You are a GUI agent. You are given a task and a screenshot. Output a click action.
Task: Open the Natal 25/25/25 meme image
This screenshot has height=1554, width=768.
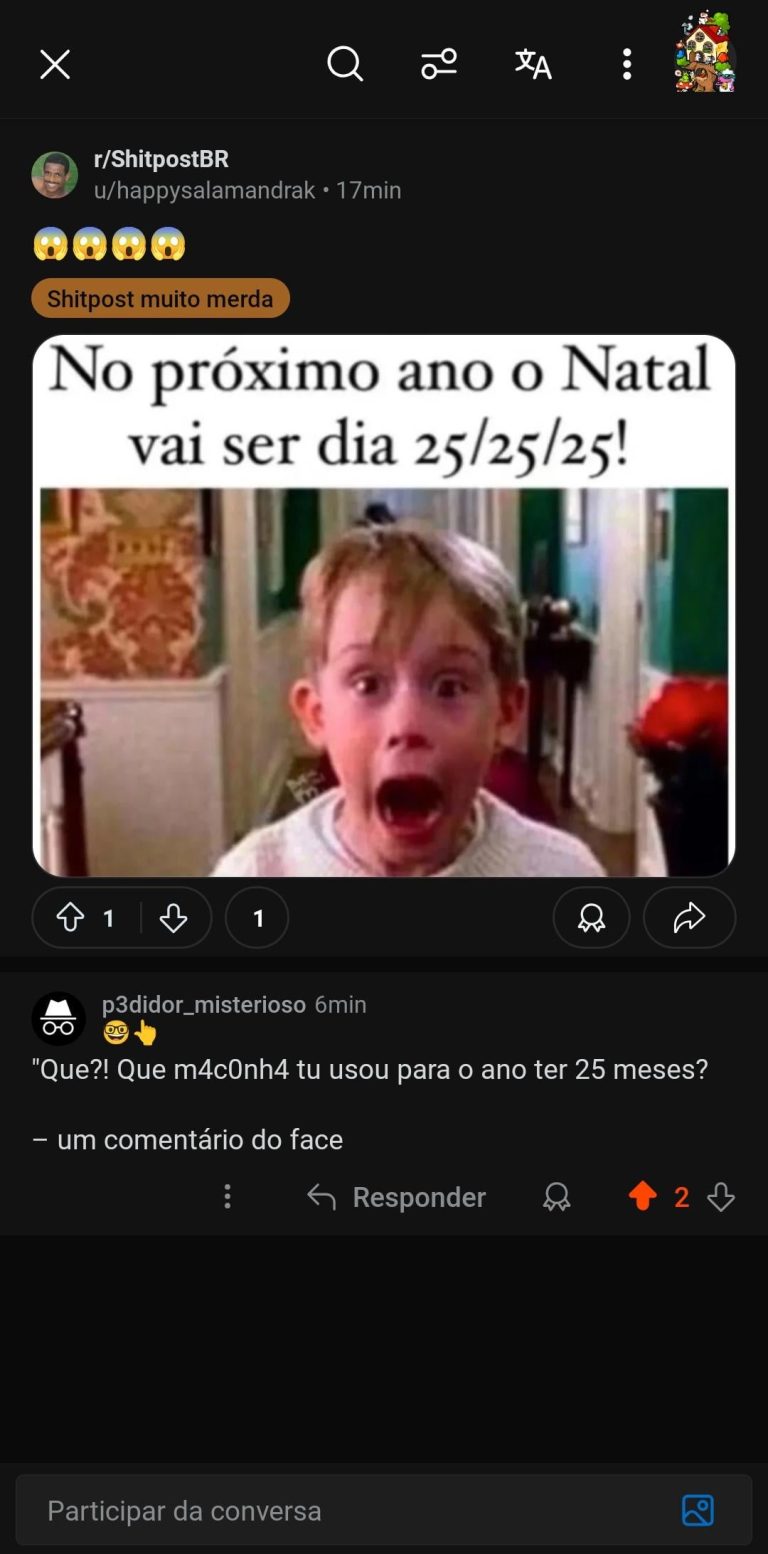point(384,605)
